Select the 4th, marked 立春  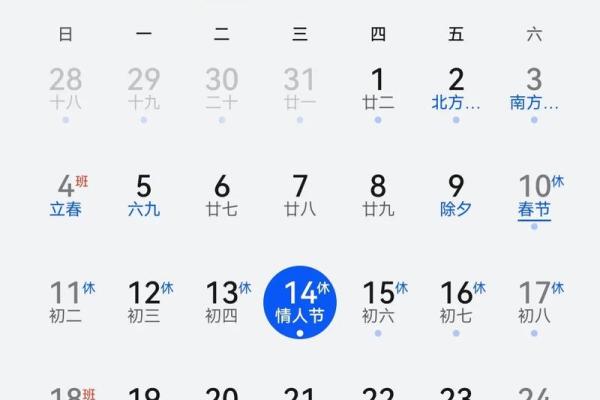coord(66,196)
